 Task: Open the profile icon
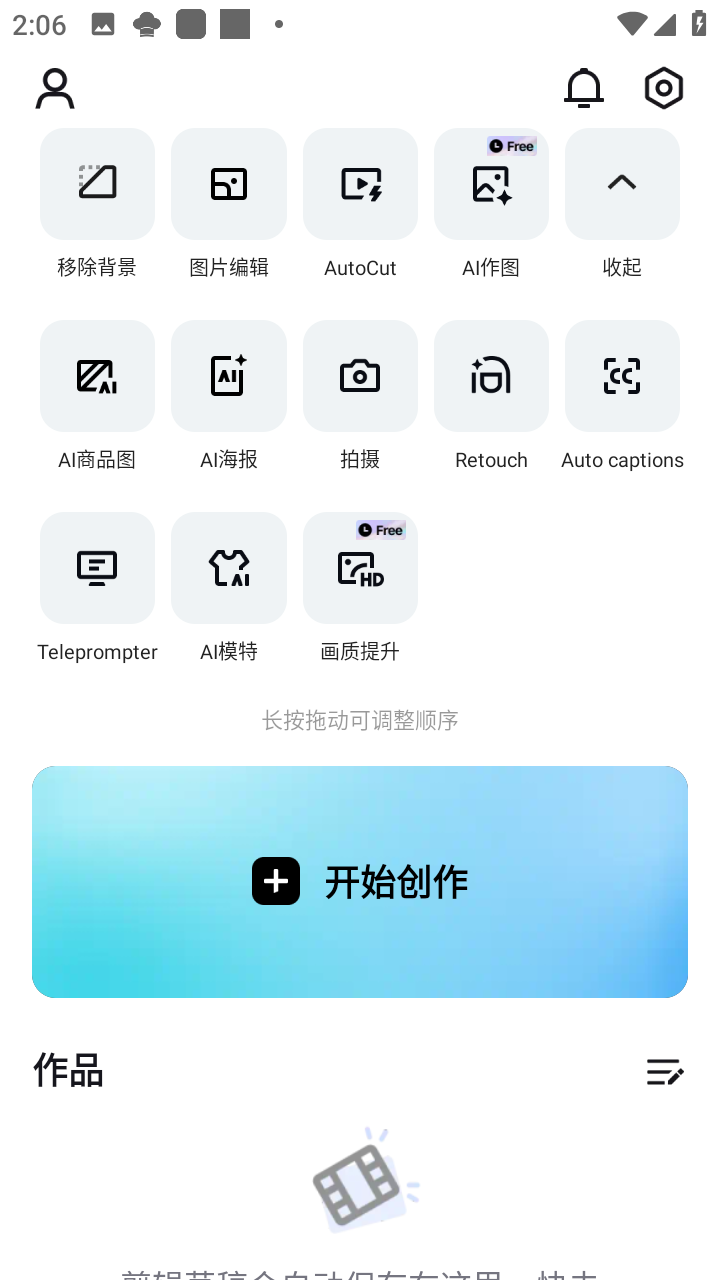[x=55, y=89]
